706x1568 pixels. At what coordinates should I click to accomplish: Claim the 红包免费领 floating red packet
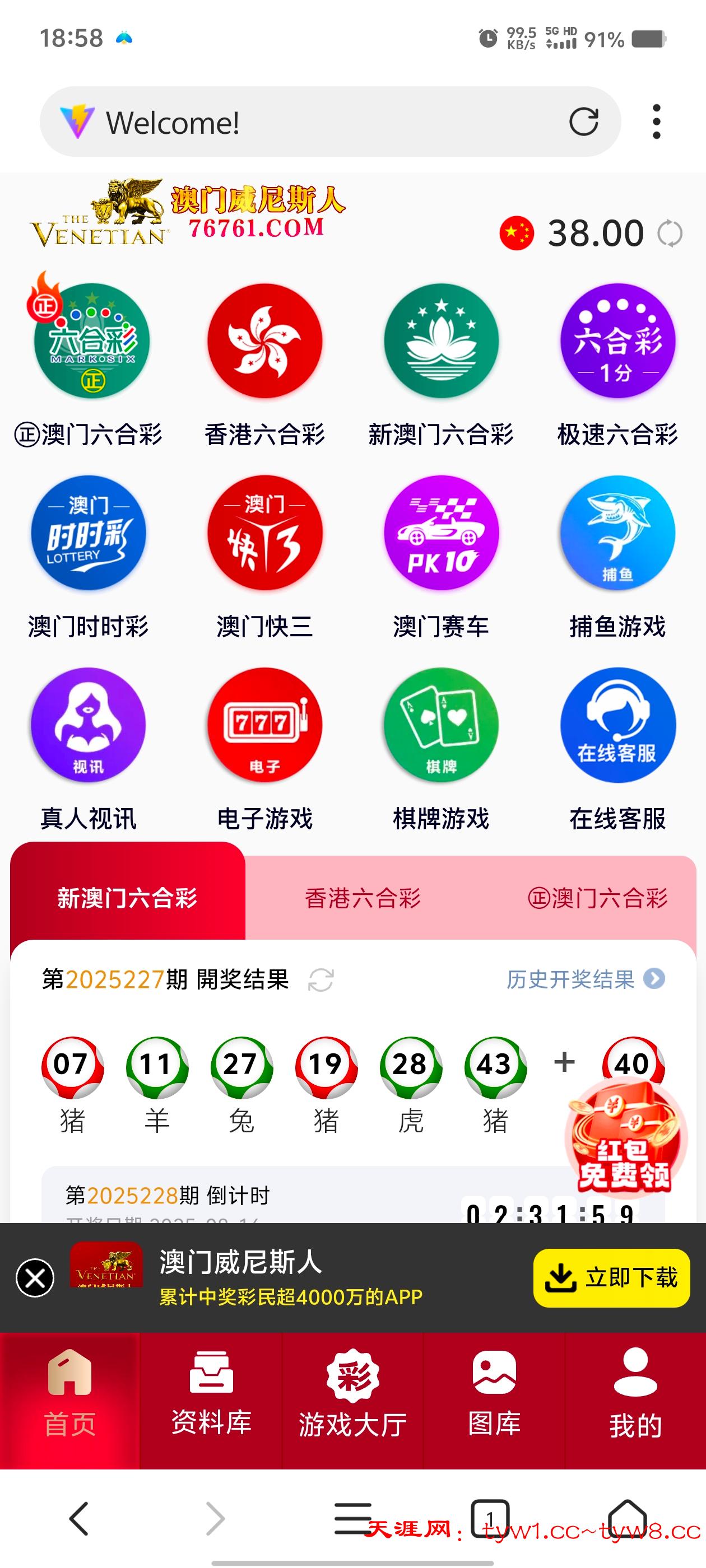[x=624, y=1138]
